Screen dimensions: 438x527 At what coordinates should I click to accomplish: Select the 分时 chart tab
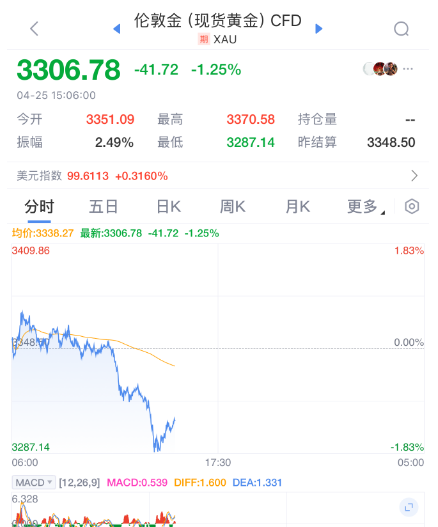click(39, 206)
